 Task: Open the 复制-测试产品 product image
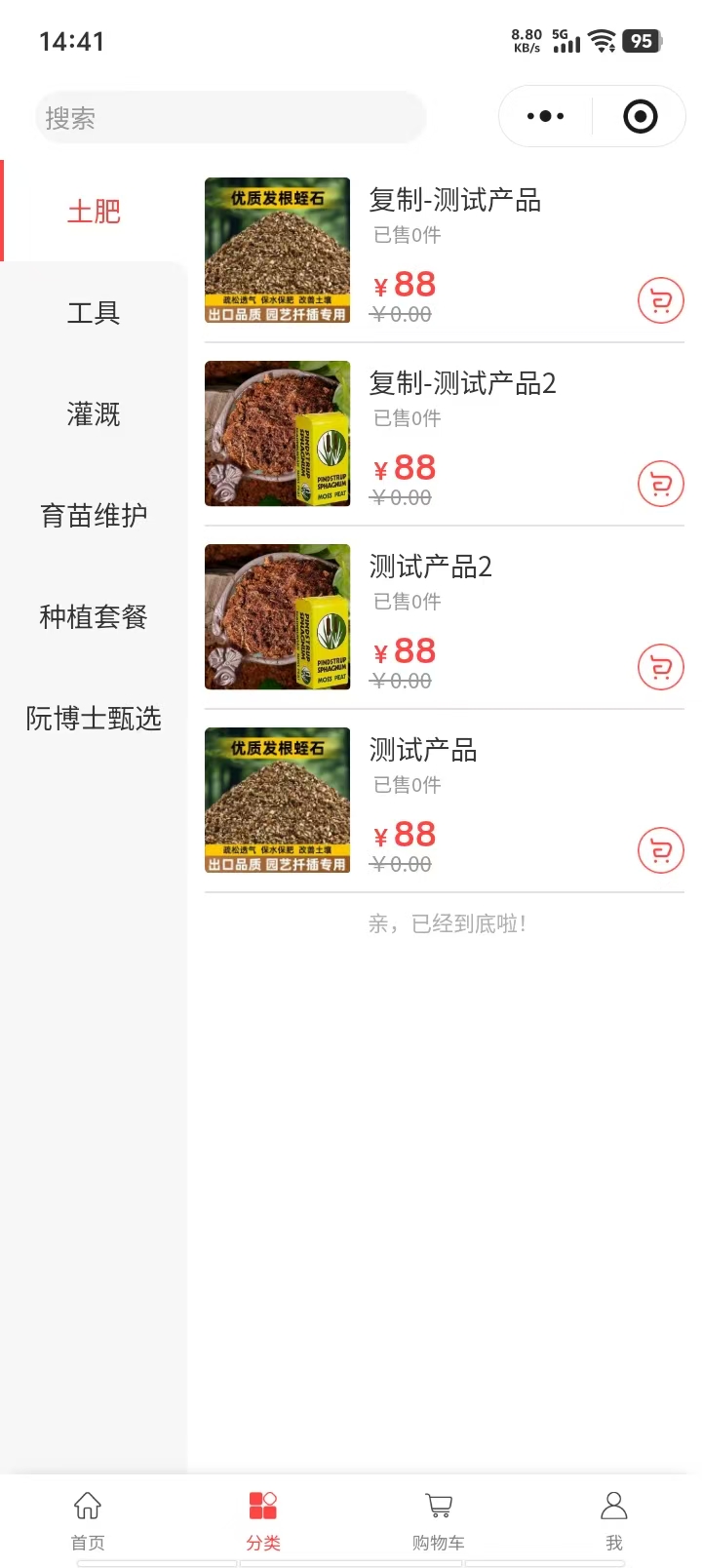tap(277, 250)
